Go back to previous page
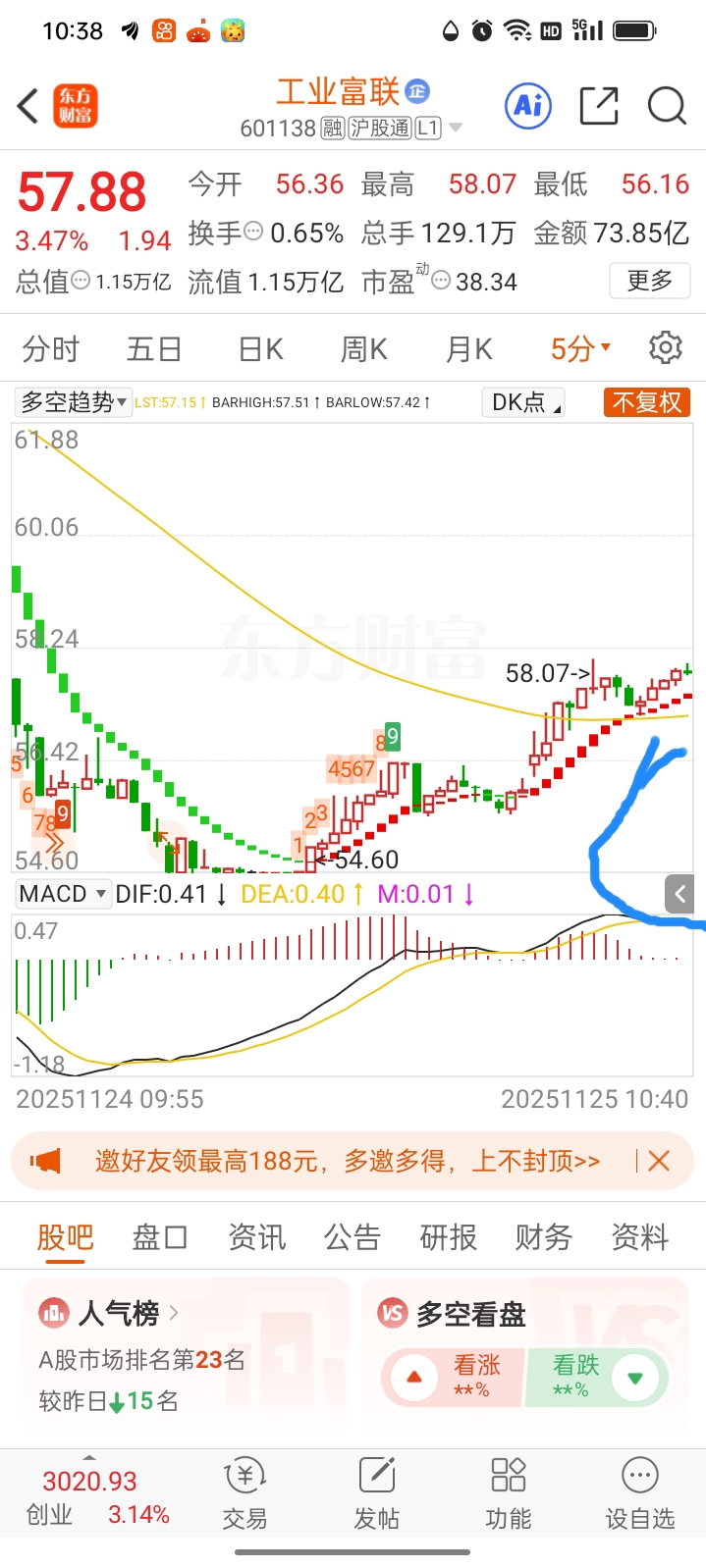Viewport: 706px width, 1568px height. pyautogui.click(x=28, y=106)
